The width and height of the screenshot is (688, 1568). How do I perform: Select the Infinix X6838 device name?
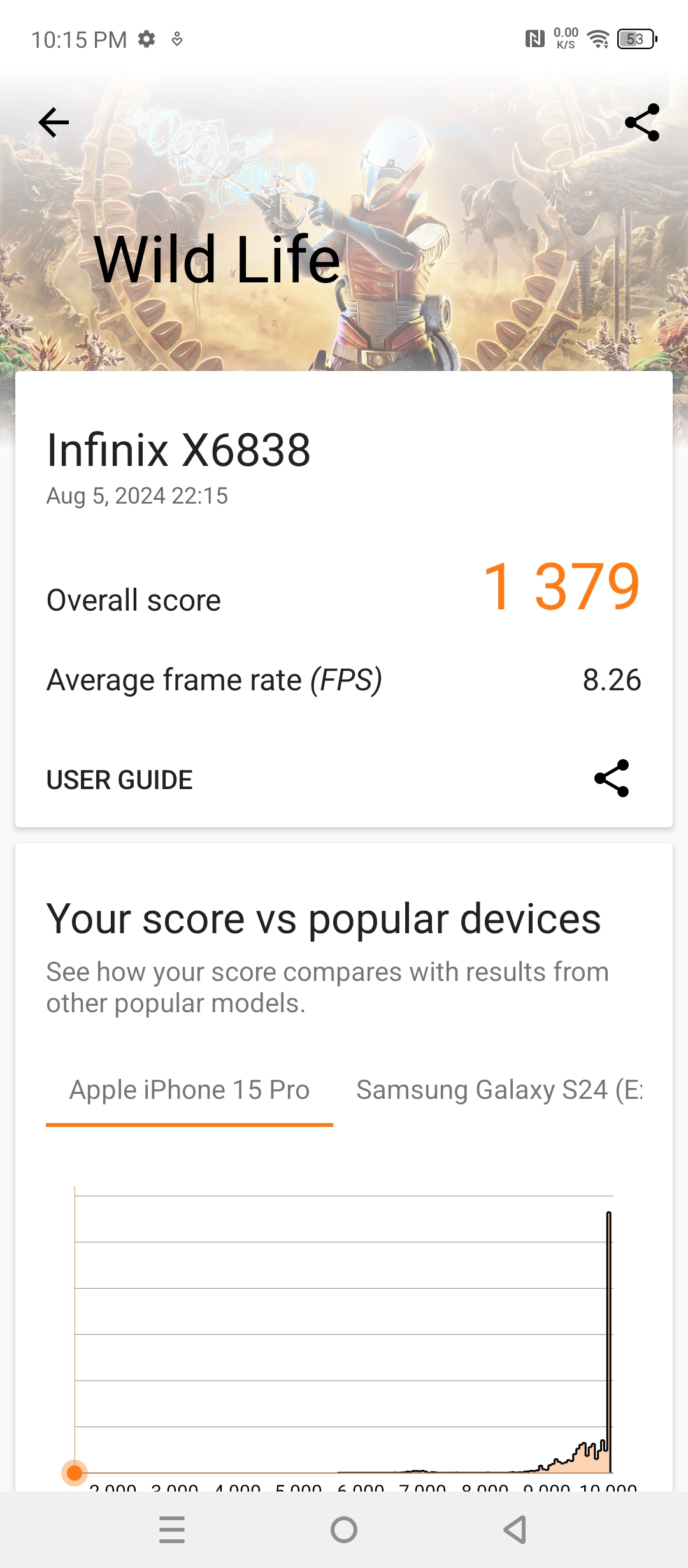pyautogui.click(x=178, y=451)
